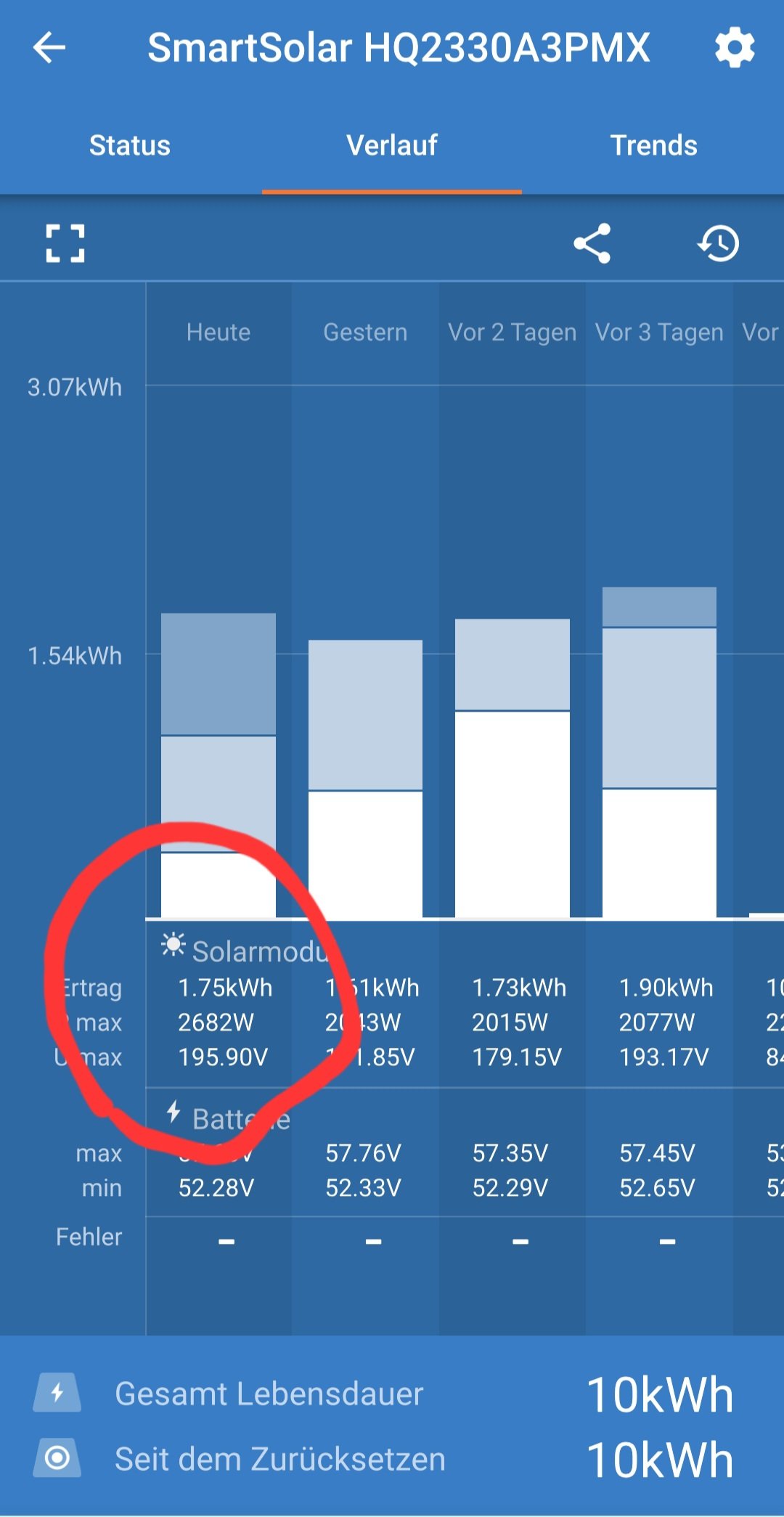Switch to the Trends tab

click(653, 145)
